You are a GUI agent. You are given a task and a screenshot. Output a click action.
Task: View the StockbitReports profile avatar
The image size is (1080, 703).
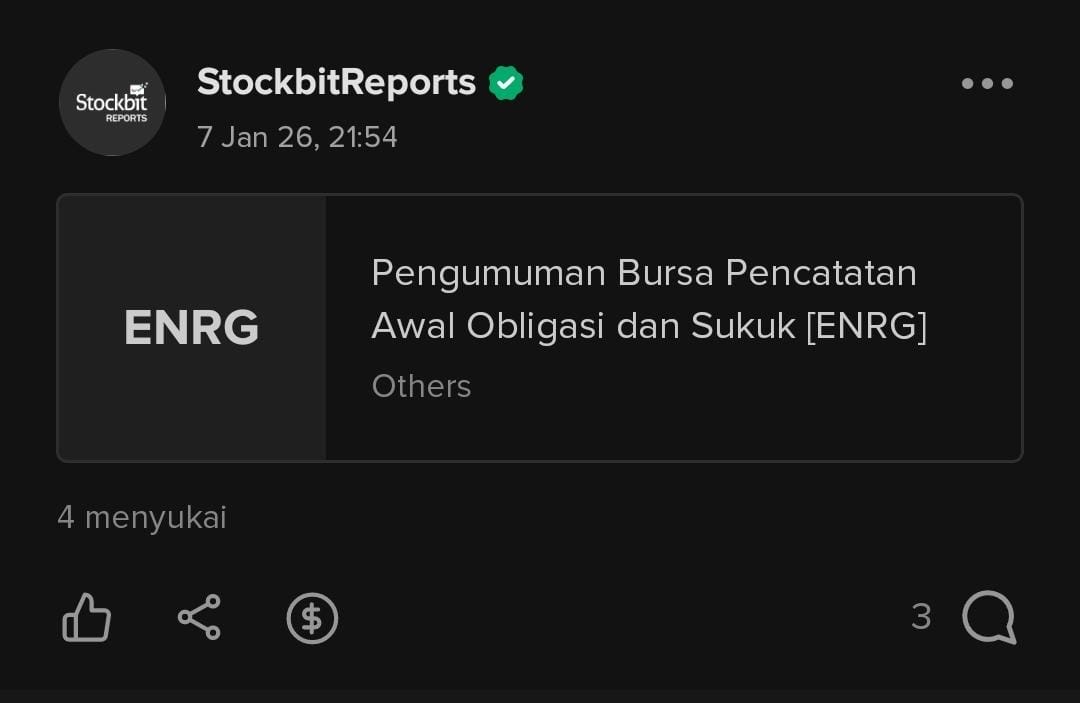coord(112,103)
